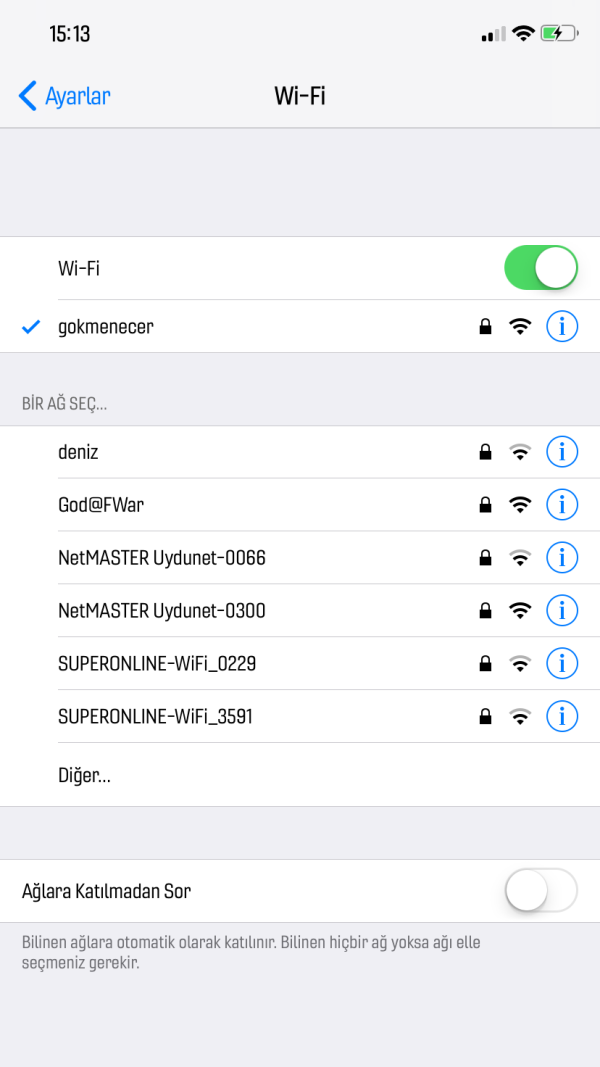Enable Ağlara Katılmadan Sor

tap(541, 890)
